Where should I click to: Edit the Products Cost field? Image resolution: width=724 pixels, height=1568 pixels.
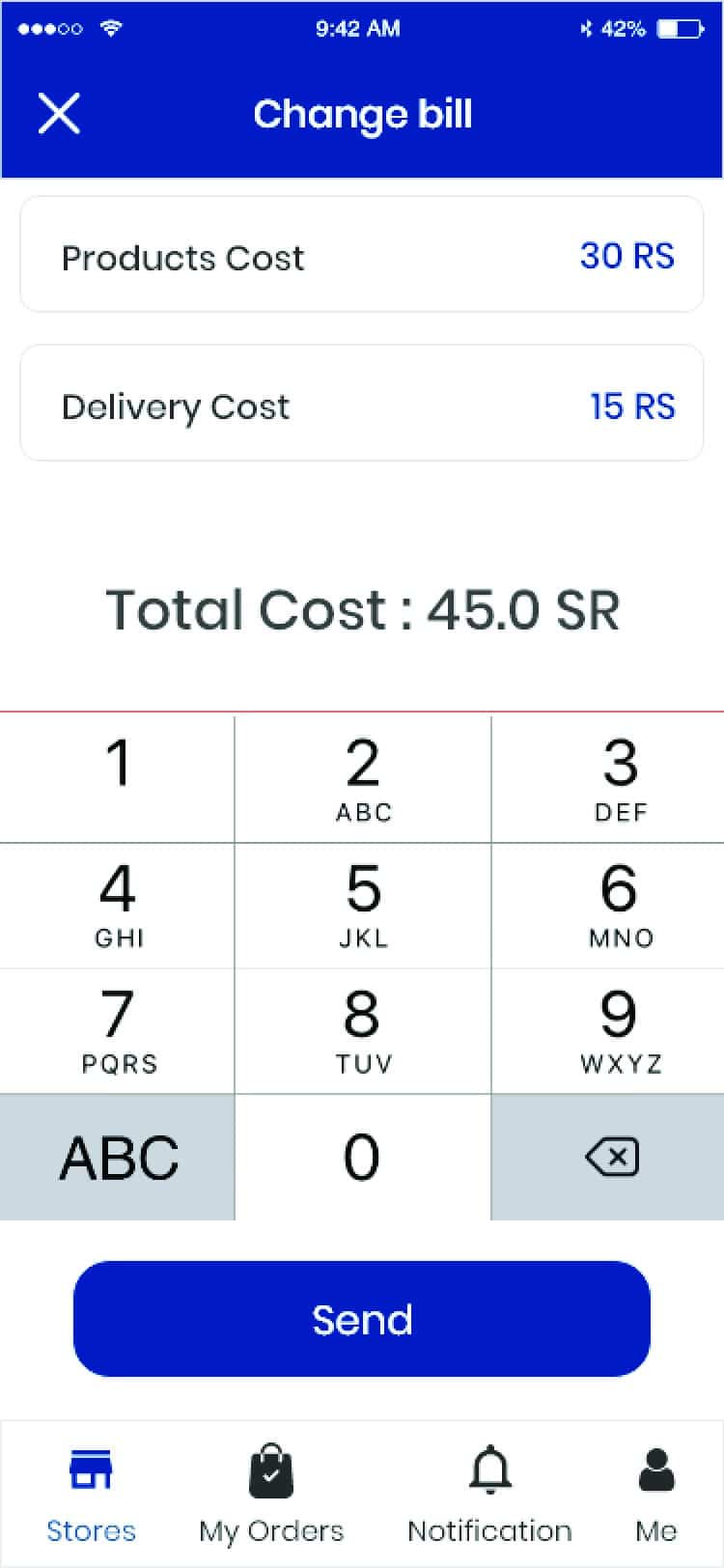[361, 256]
